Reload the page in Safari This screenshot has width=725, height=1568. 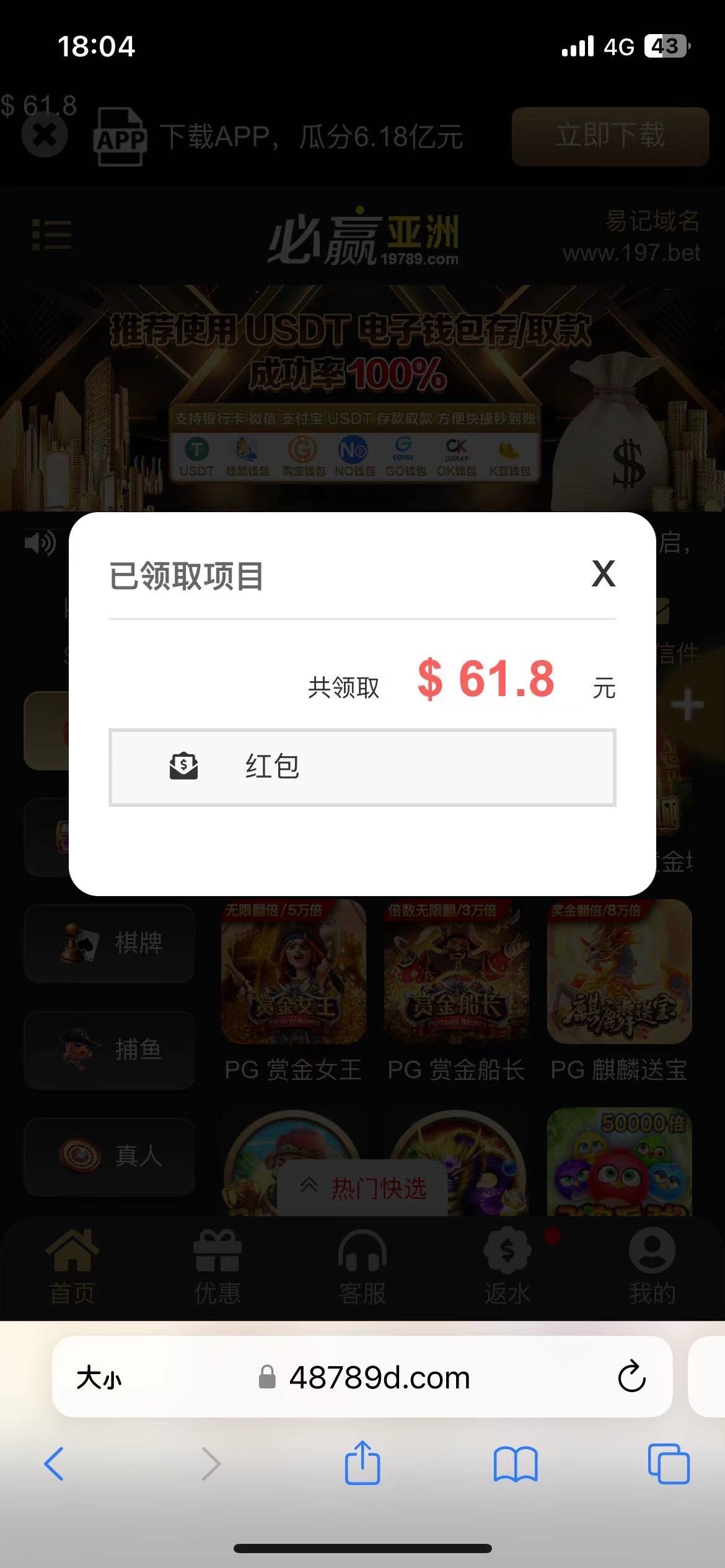(x=631, y=1377)
